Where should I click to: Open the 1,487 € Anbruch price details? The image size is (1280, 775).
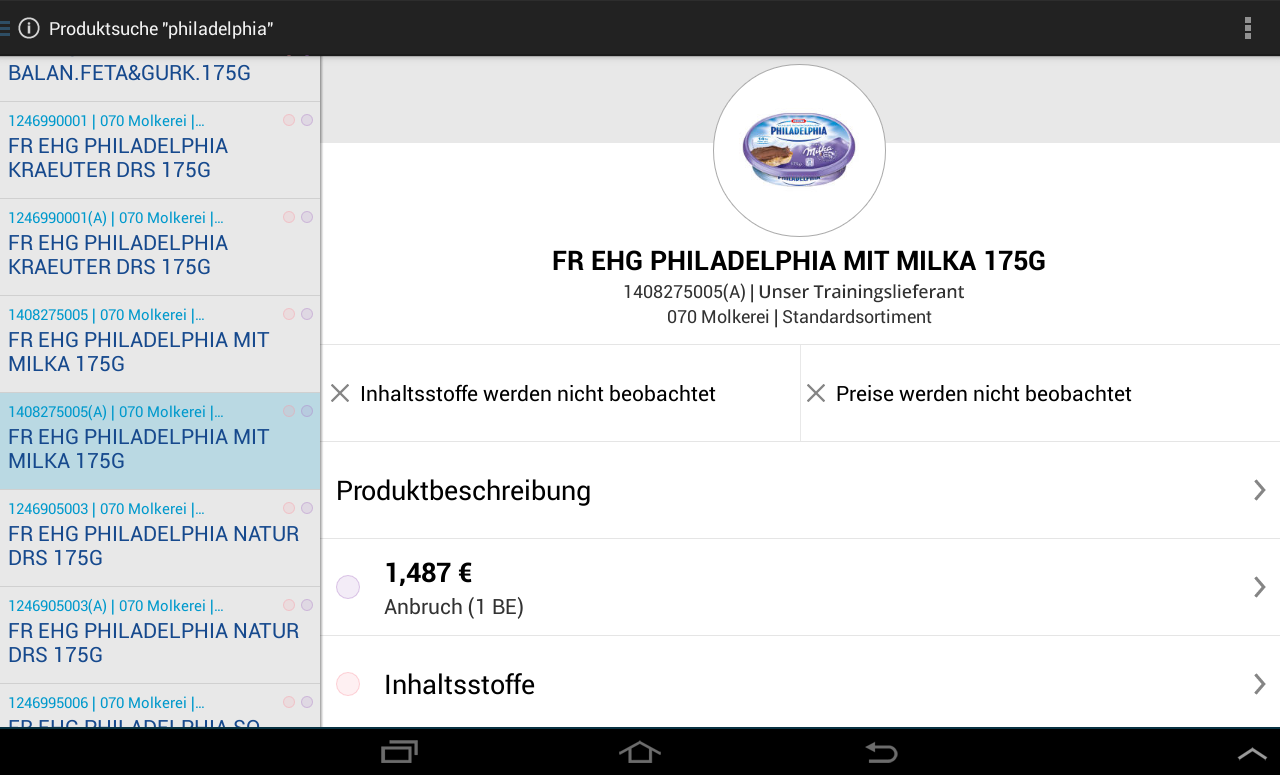[x=800, y=587]
